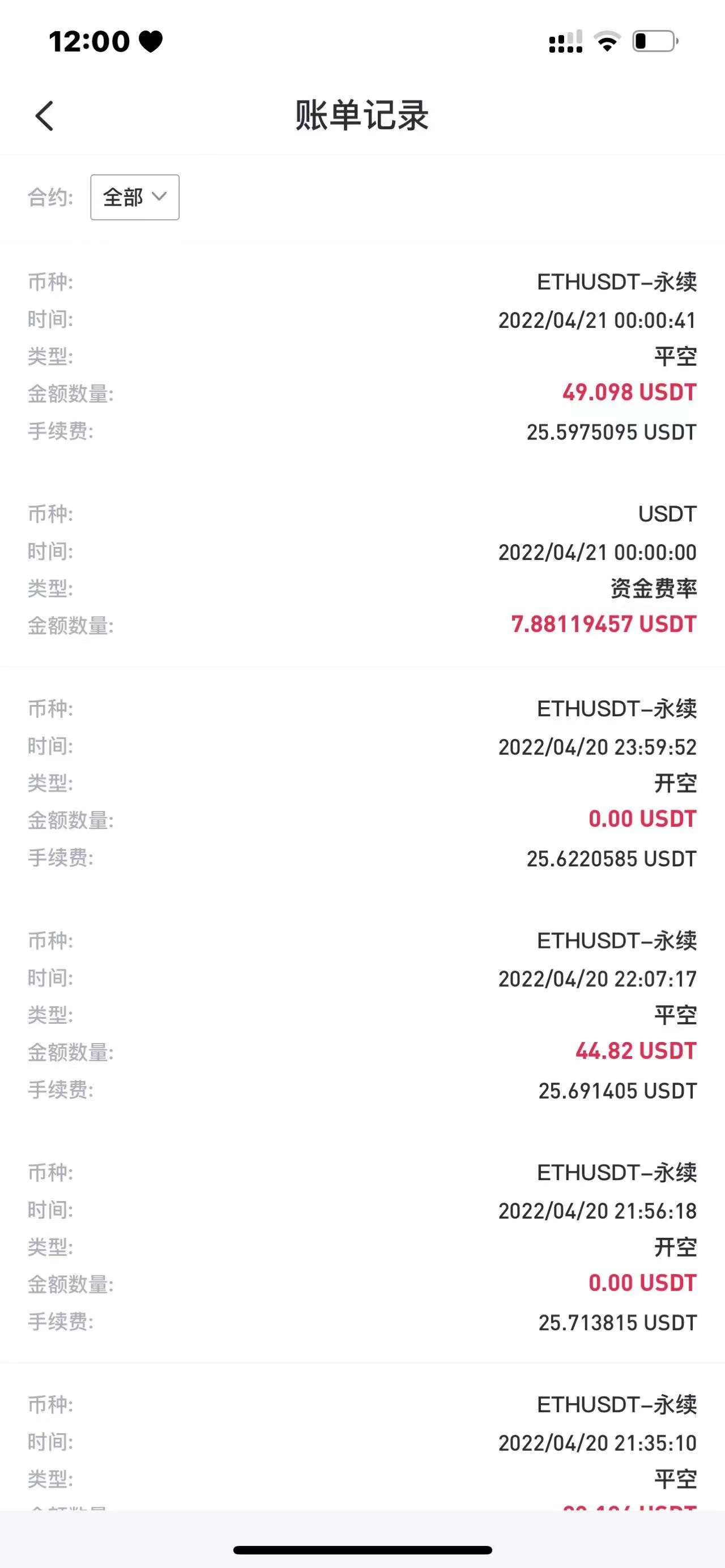Tap the back arrow to return
The height and width of the screenshot is (1568, 725).
[x=44, y=116]
